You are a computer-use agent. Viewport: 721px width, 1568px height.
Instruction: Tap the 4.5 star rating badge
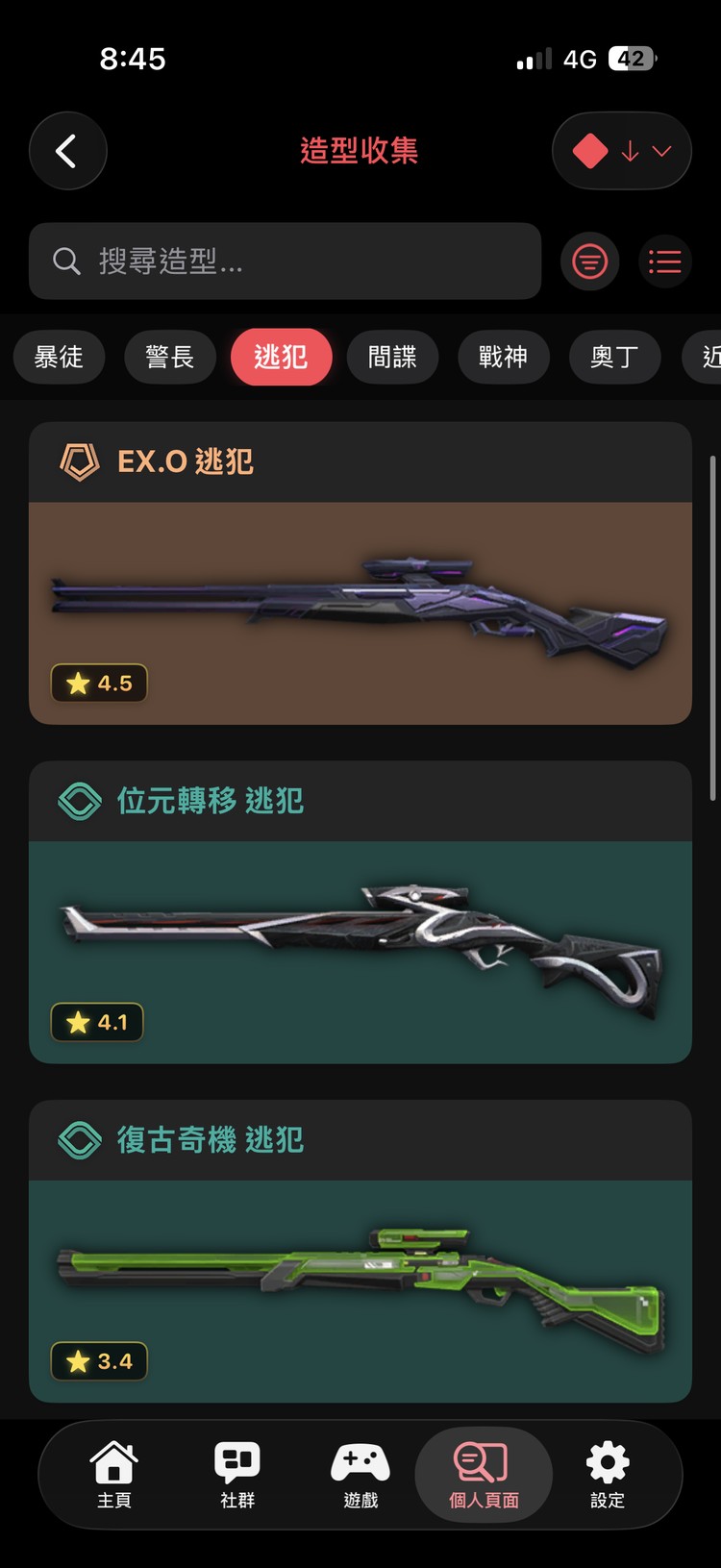point(99,683)
